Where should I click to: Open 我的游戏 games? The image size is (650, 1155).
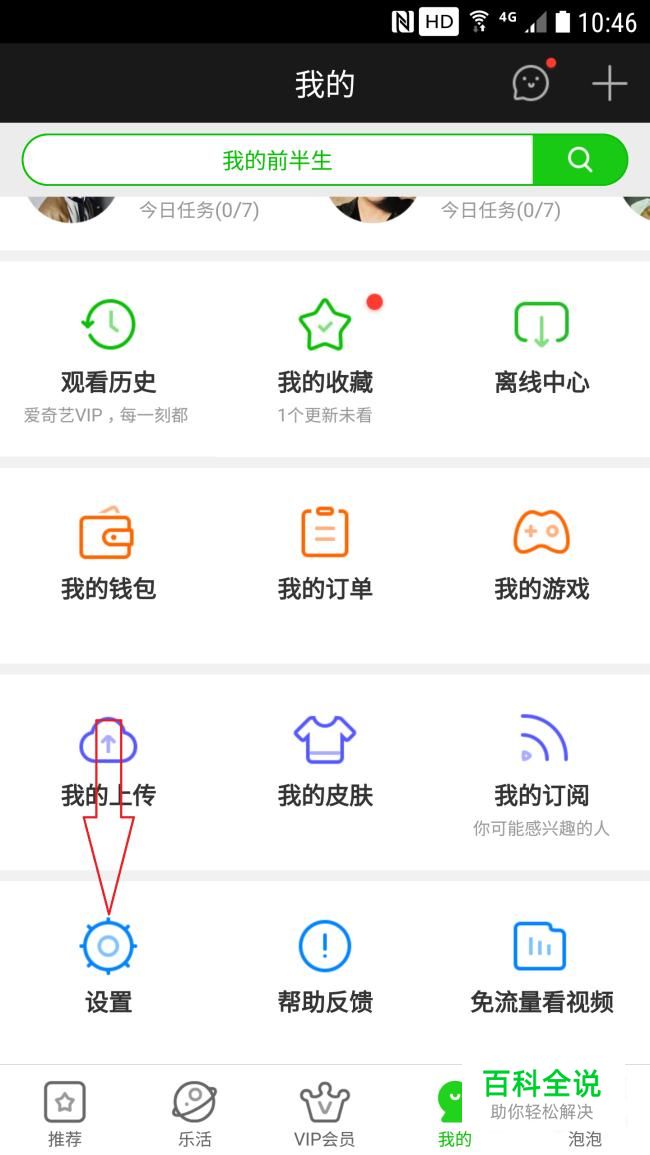tap(541, 560)
